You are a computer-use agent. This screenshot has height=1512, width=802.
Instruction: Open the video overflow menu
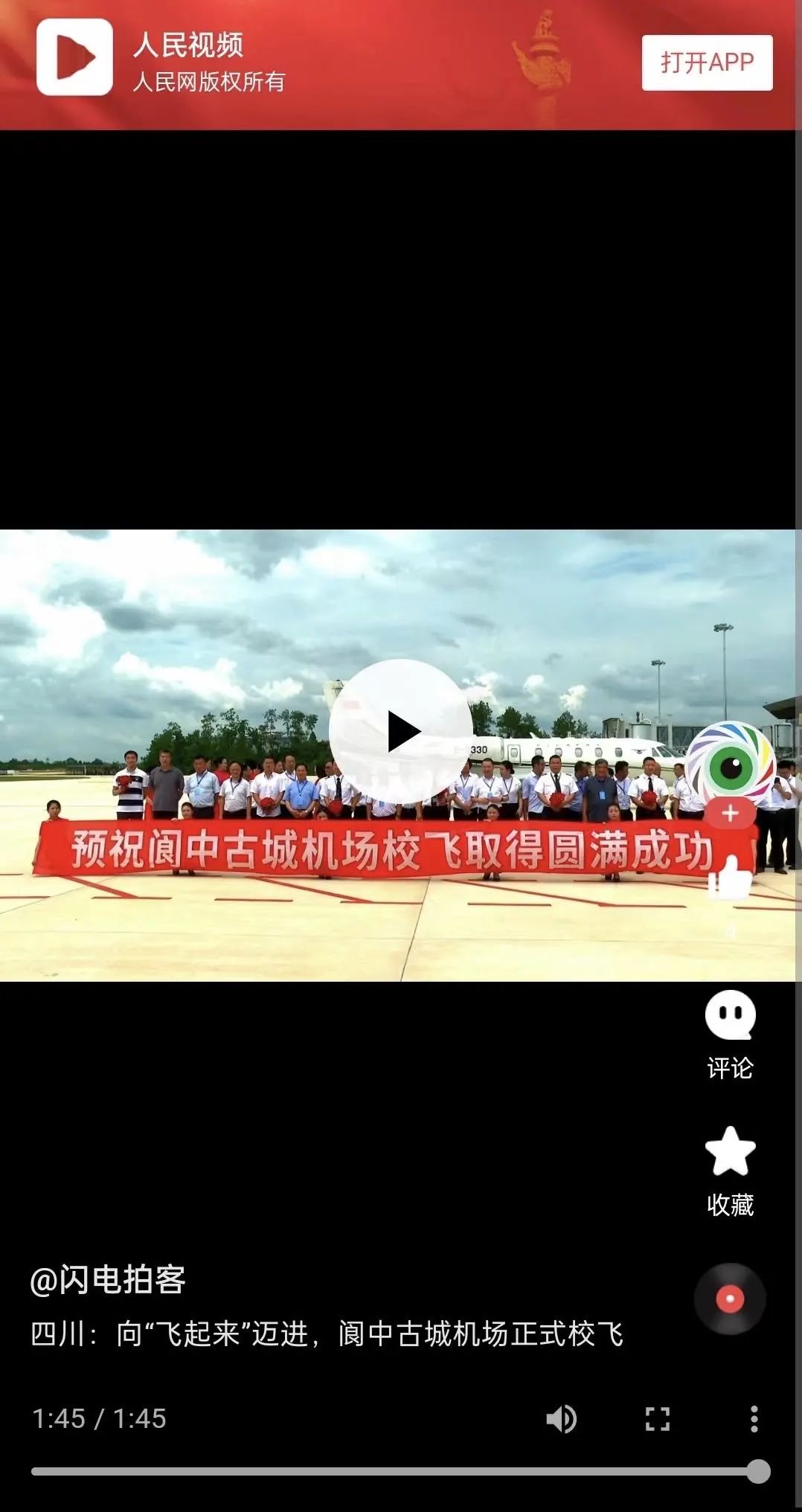754,1419
